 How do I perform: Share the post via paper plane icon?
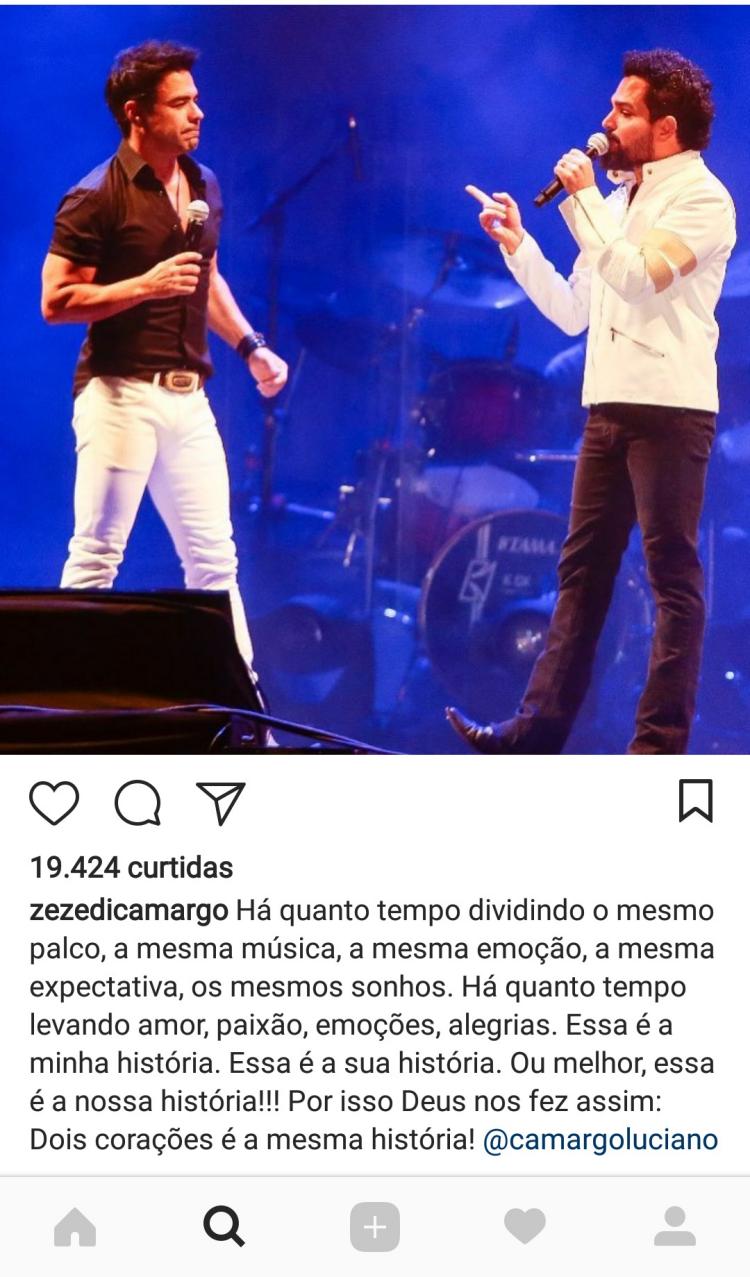pyautogui.click(x=221, y=802)
